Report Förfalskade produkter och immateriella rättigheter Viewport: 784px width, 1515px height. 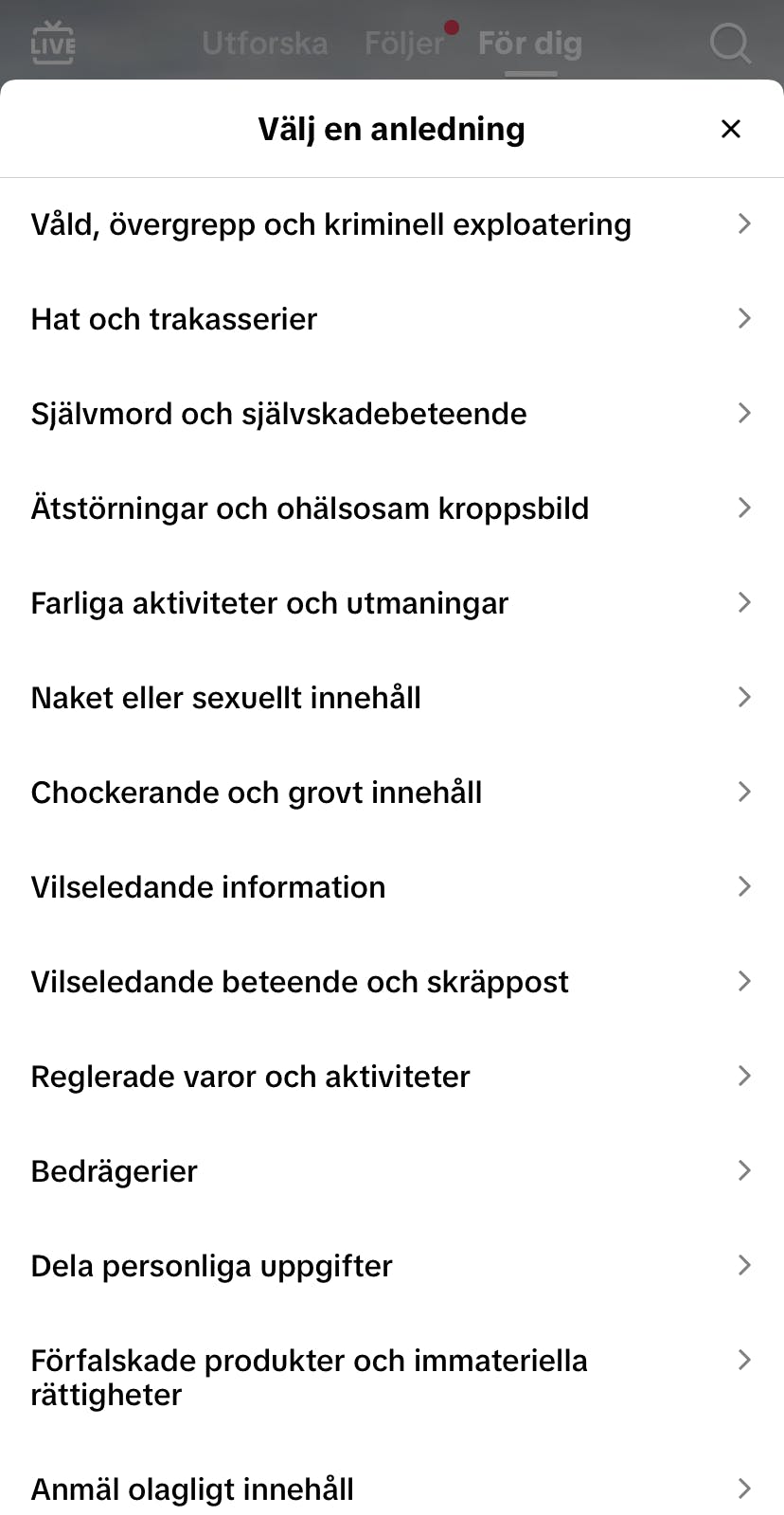[392, 1377]
